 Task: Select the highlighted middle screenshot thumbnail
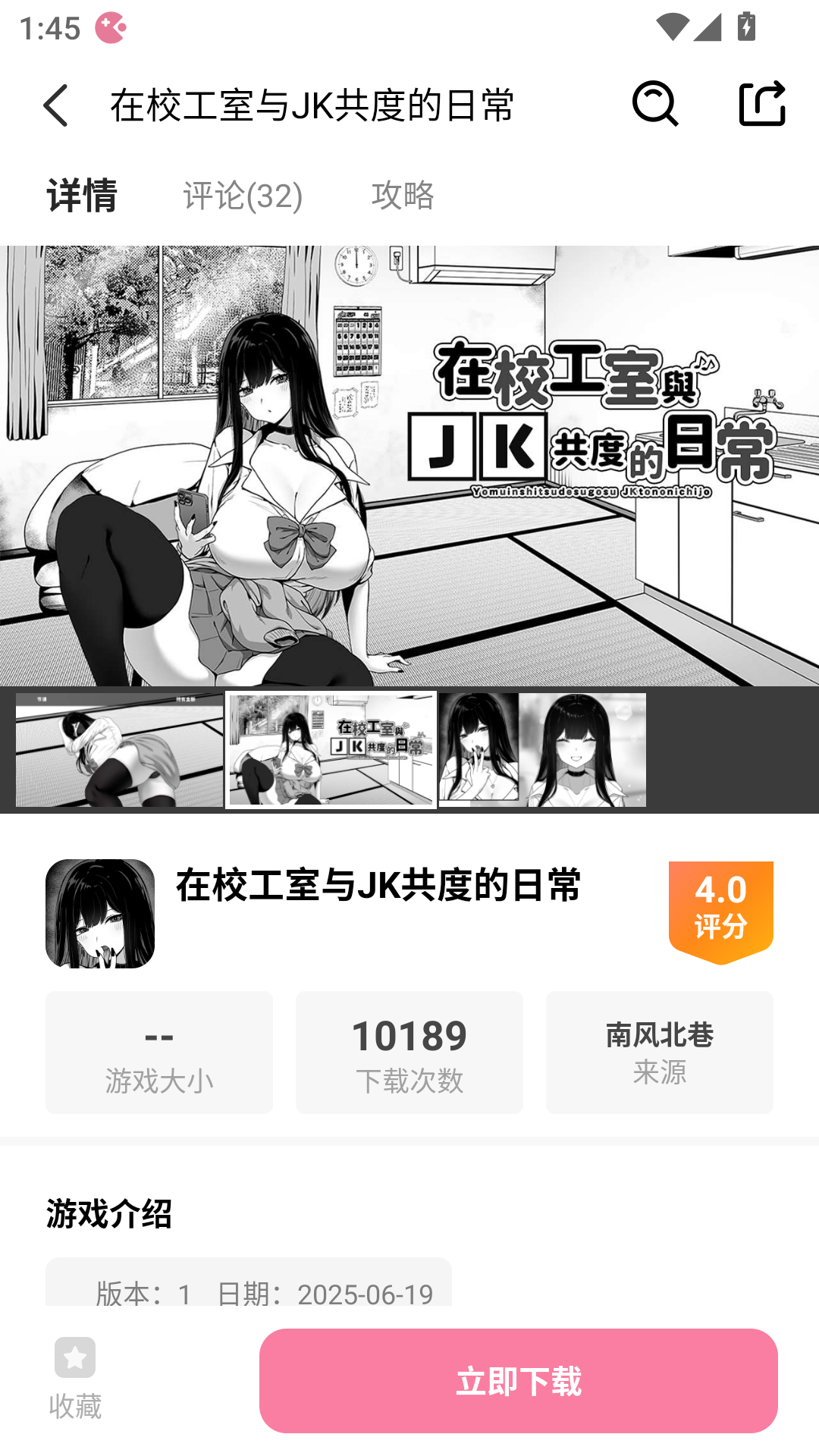[x=331, y=751]
